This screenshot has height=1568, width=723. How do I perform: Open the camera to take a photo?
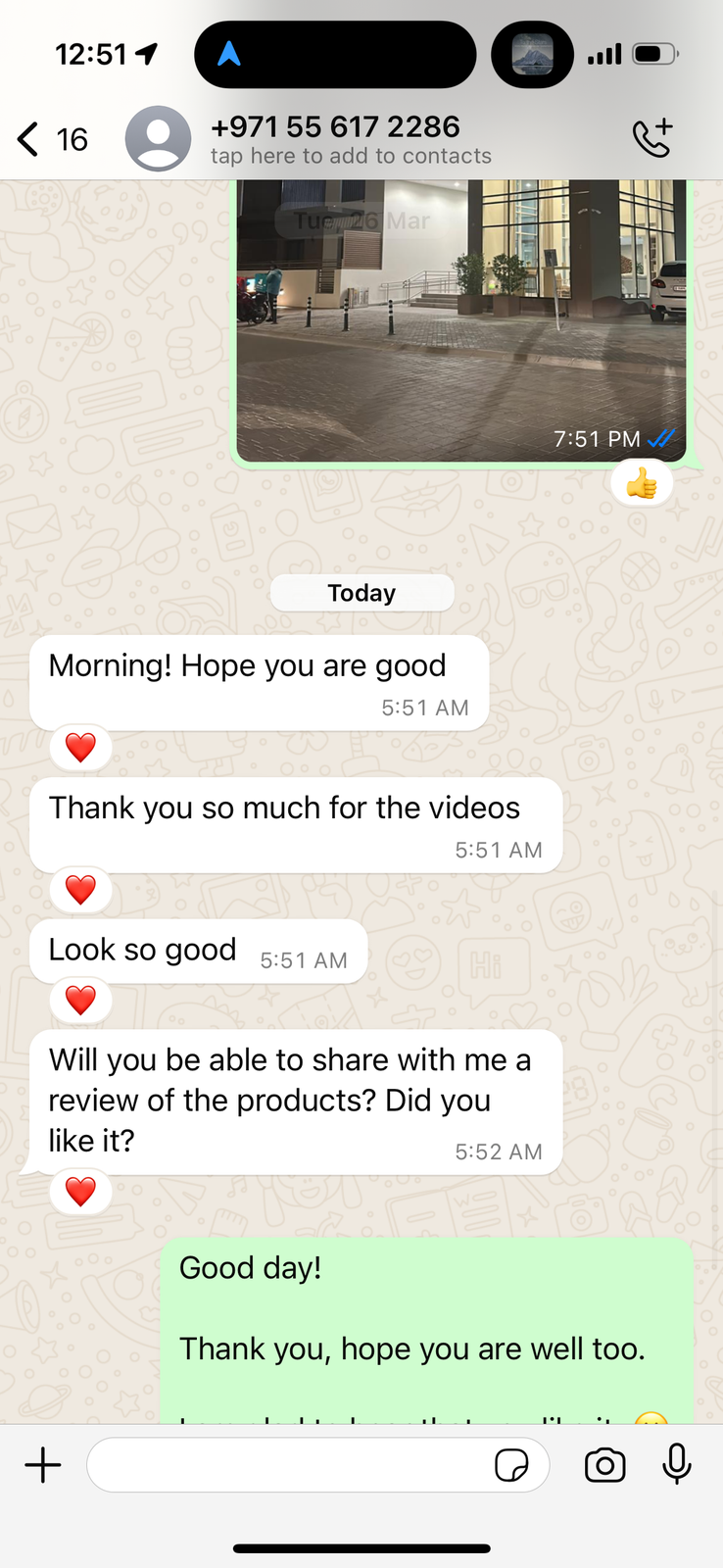pyautogui.click(x=604, y=1465)
